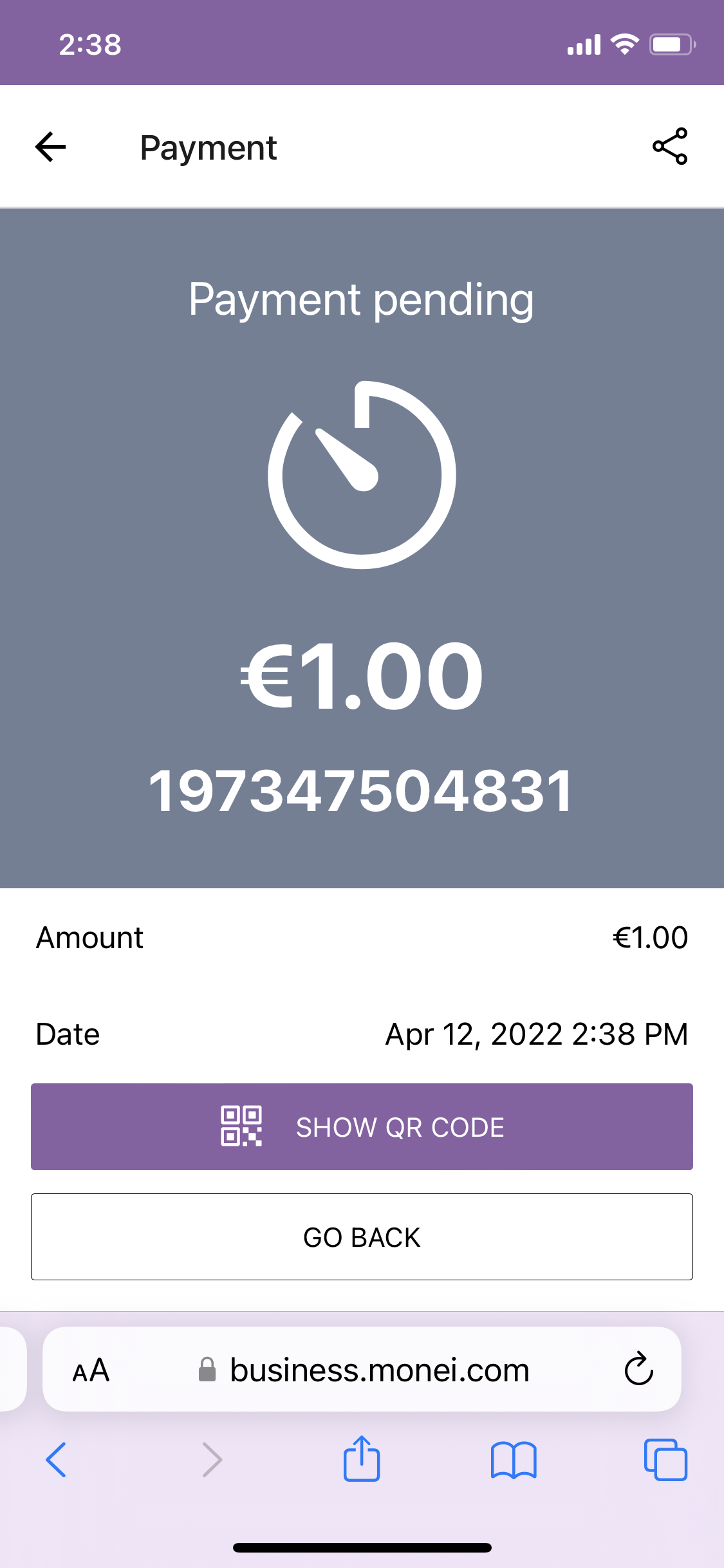View open Safari tabs
Image resolution: width=724 pixels, height=1568 pixels.
(665, 1459)
